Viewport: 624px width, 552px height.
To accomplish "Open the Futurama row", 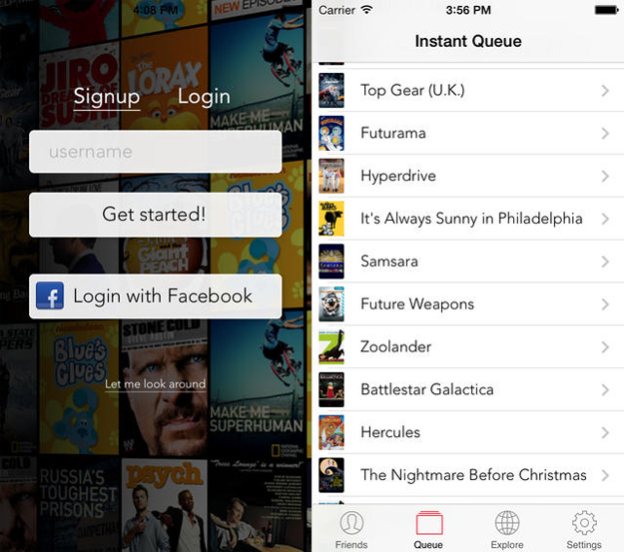I will click(x=466, y=133).
